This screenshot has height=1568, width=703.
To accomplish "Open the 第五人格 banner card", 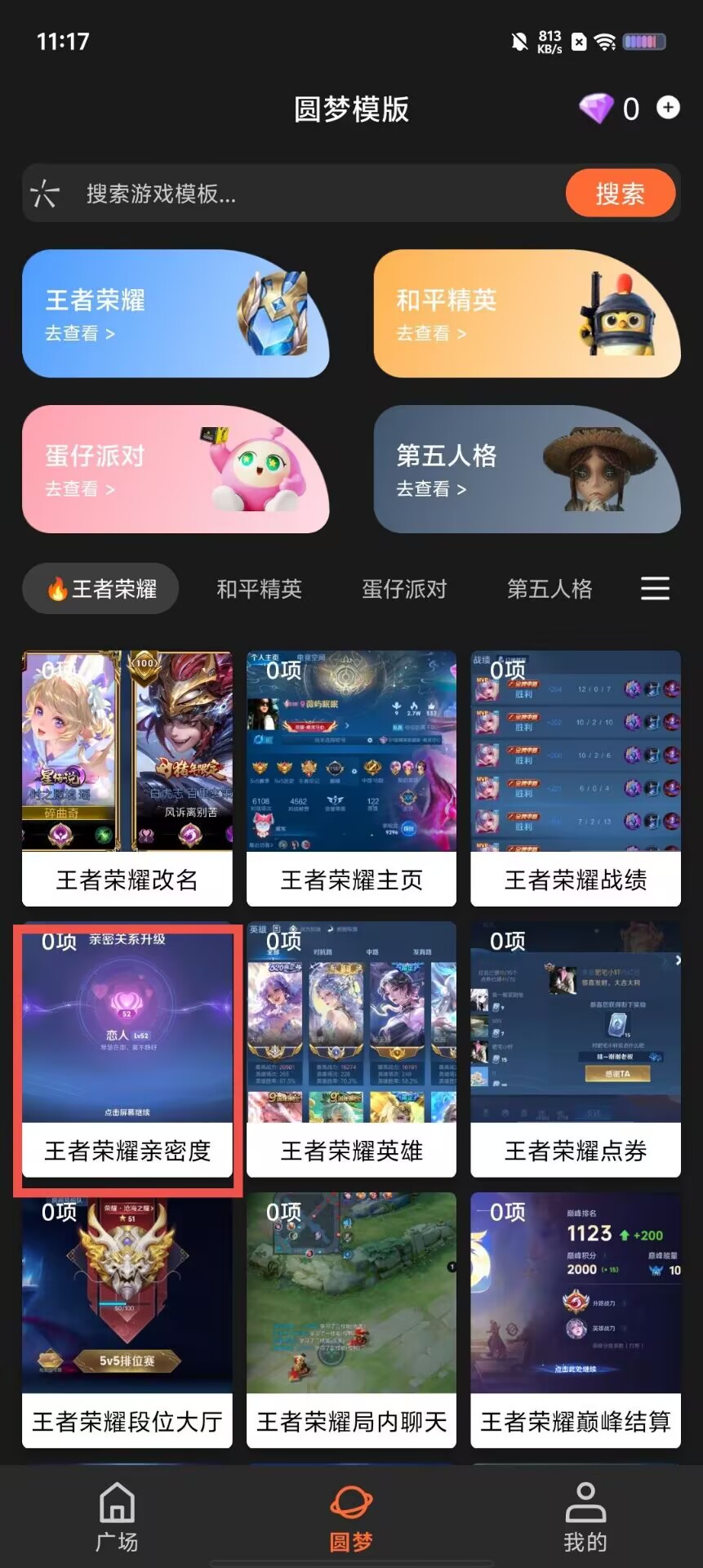I will pyautogui.click(x=527, y=470).
